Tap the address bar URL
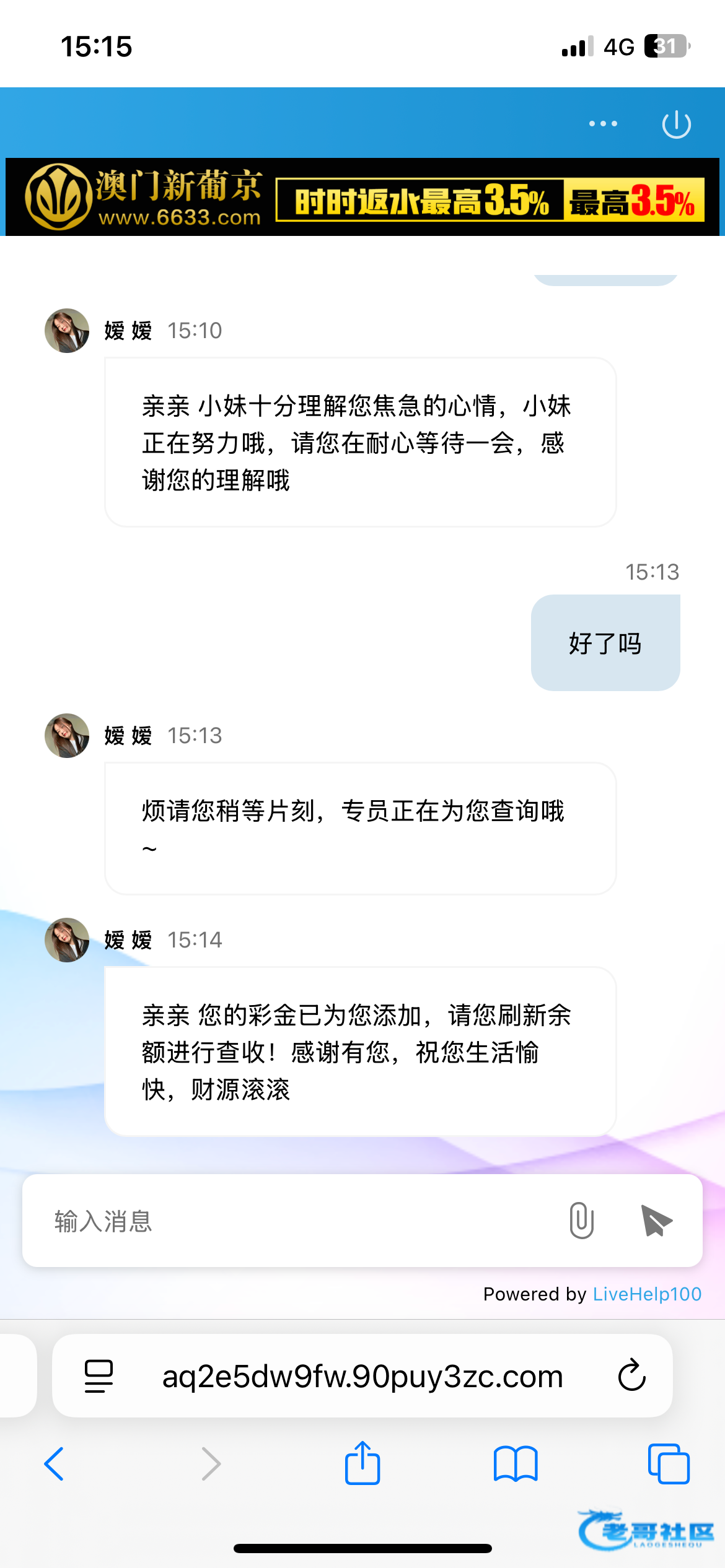 (362, 1377)
